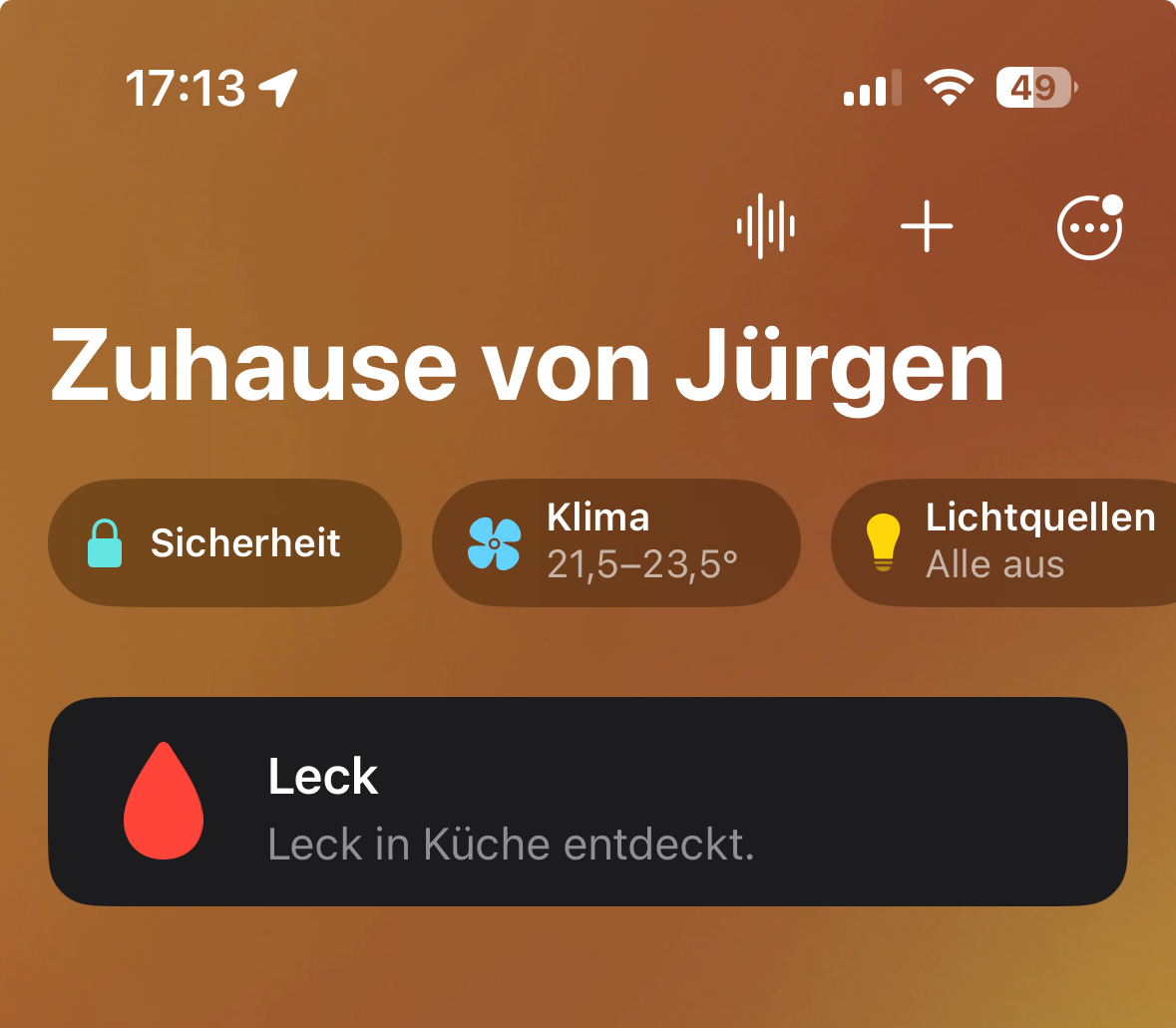The image size is (1176, 1028).
Task: Open the more options ellipsis menu
Action: pyautogui.click(x=1089, y=227)
